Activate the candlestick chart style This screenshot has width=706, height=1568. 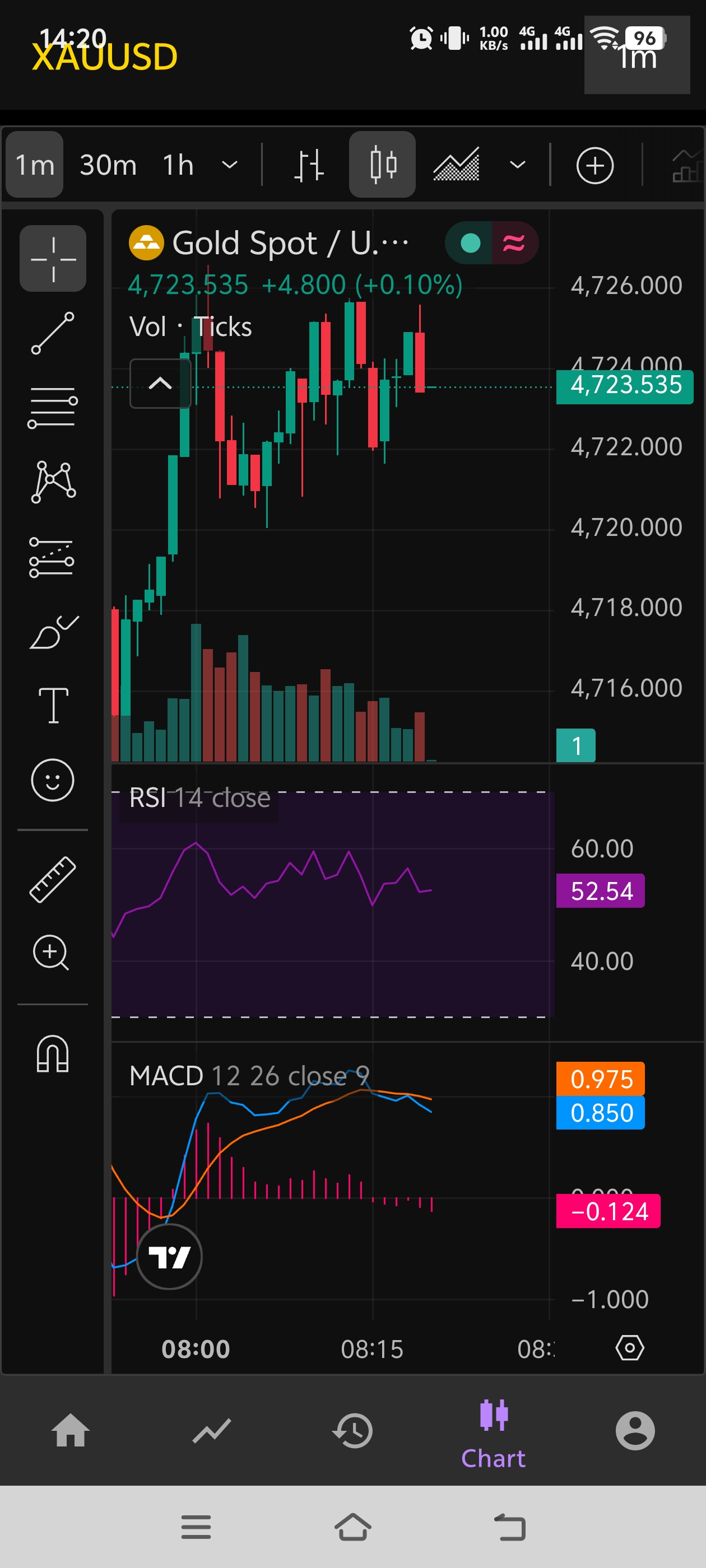(x=382, y=164)
